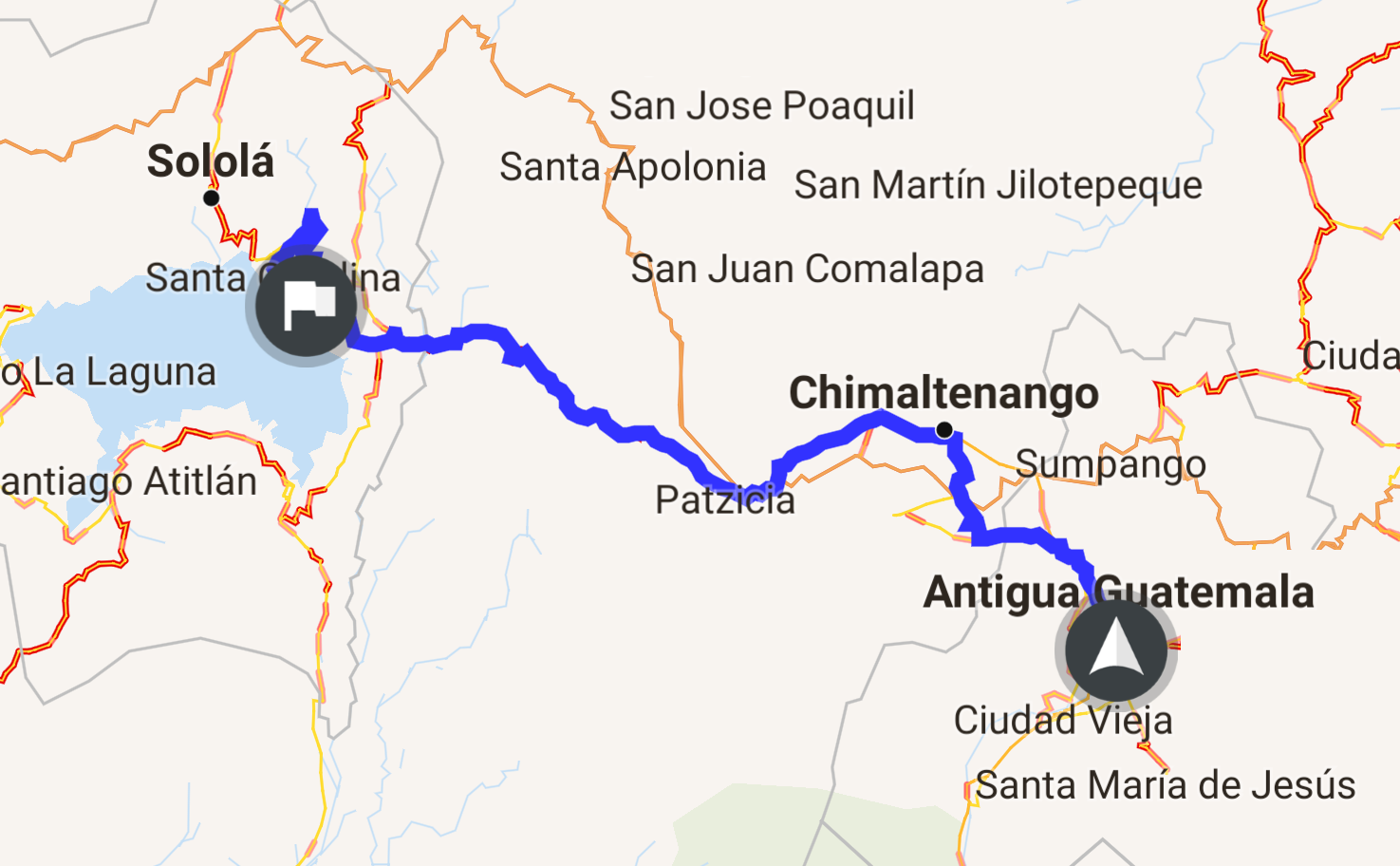The width and height of the screenshot is (1400, 866).
Task: Tap the destination flag marker
Action: click(x=306, y=306)
